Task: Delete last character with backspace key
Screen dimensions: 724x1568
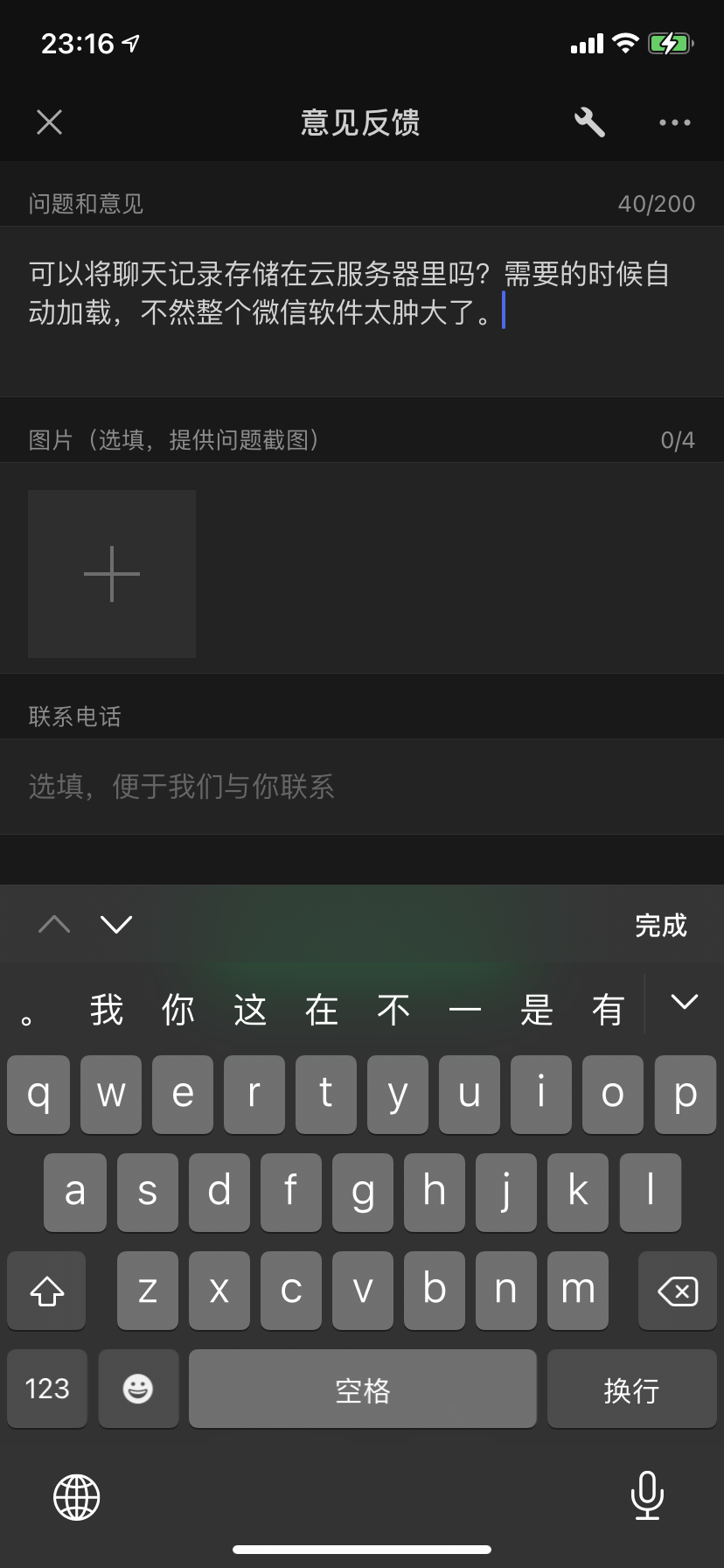Action: point(677,1291)
